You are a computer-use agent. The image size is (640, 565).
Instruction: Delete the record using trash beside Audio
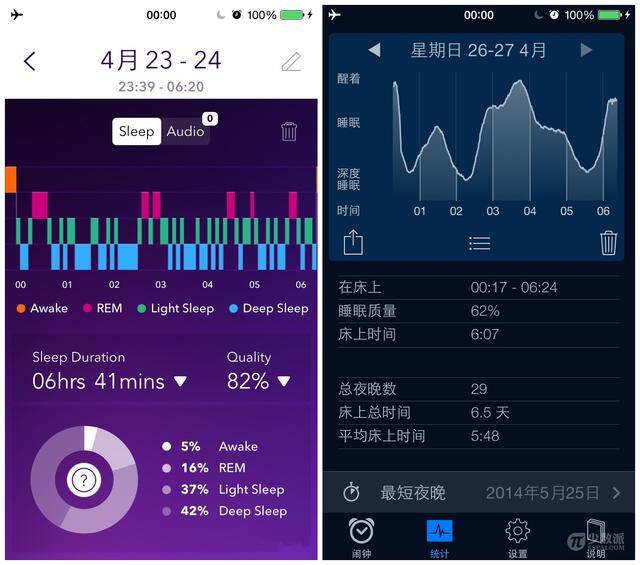pos(289,131)
